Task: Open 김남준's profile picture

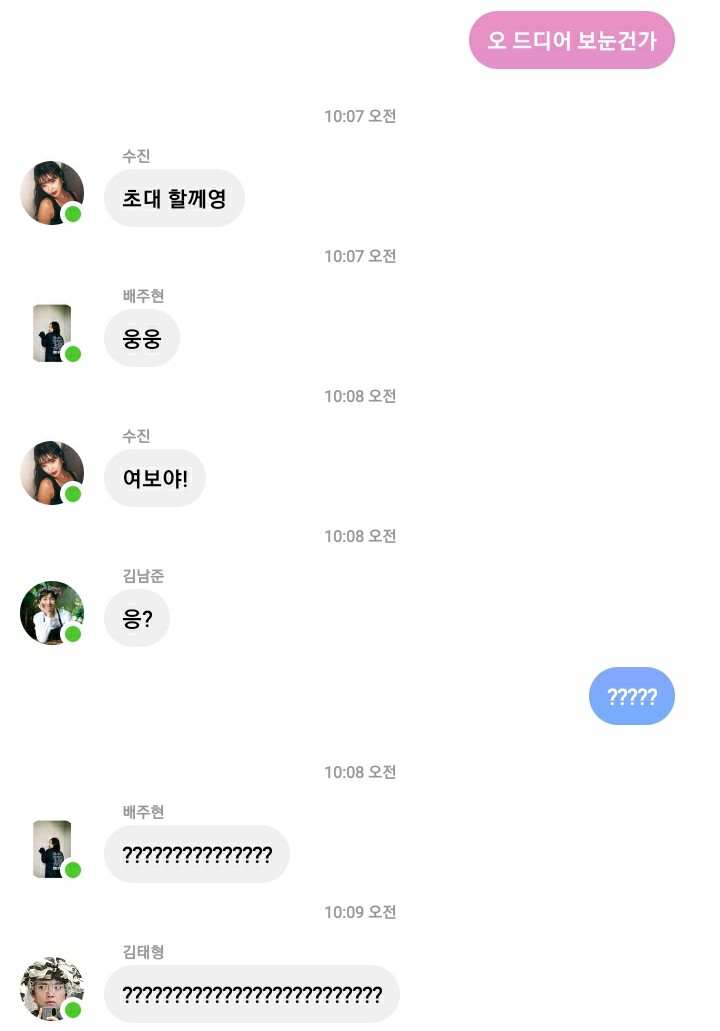Action: click(x=52, y=613)
